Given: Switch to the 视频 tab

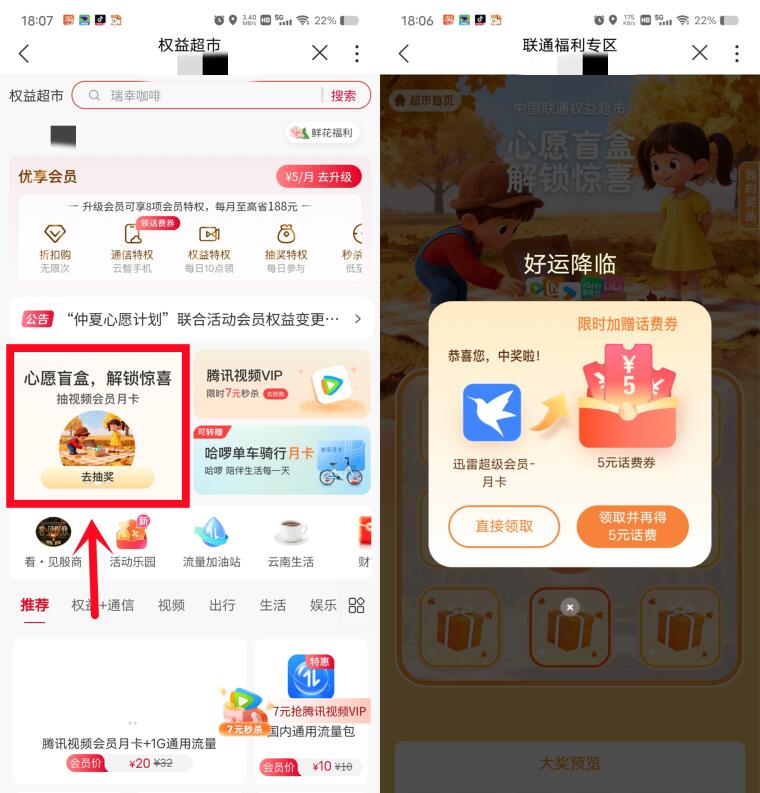Looking at the screenshot, I should click(x=171, y=605).
